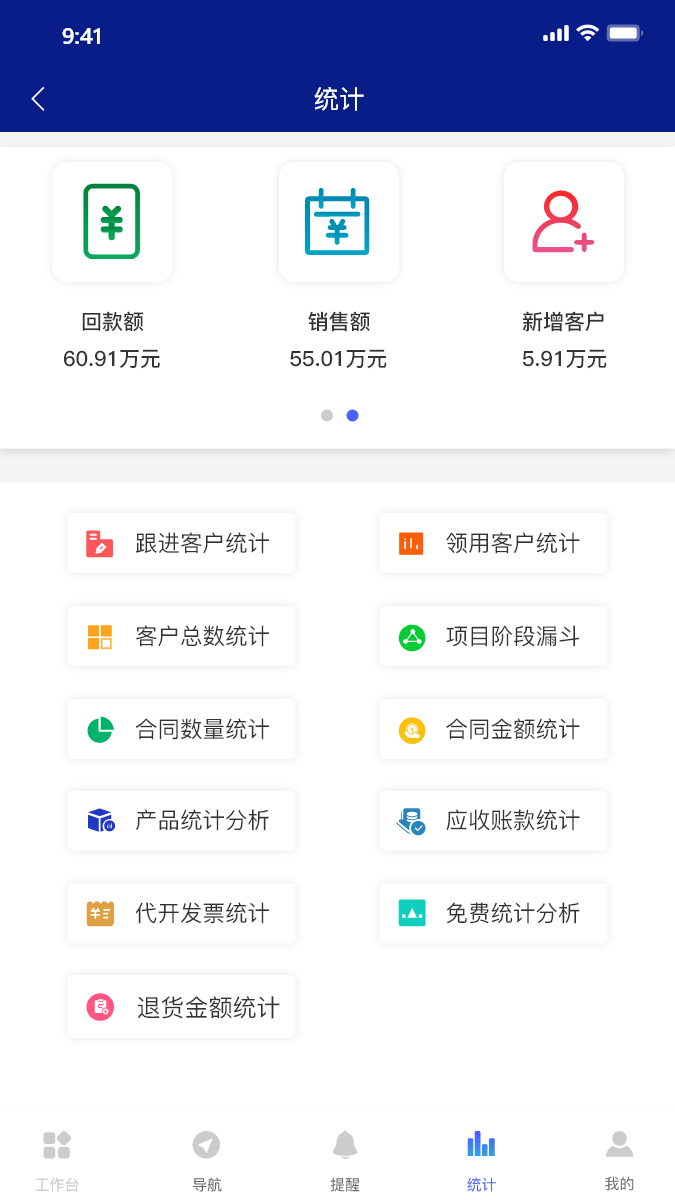Image resolution: width=675 pixels, height=1200 pixels.
Task: Tap 合同数量统计 button
Action: pyautogui.click(x=181, y=729)
